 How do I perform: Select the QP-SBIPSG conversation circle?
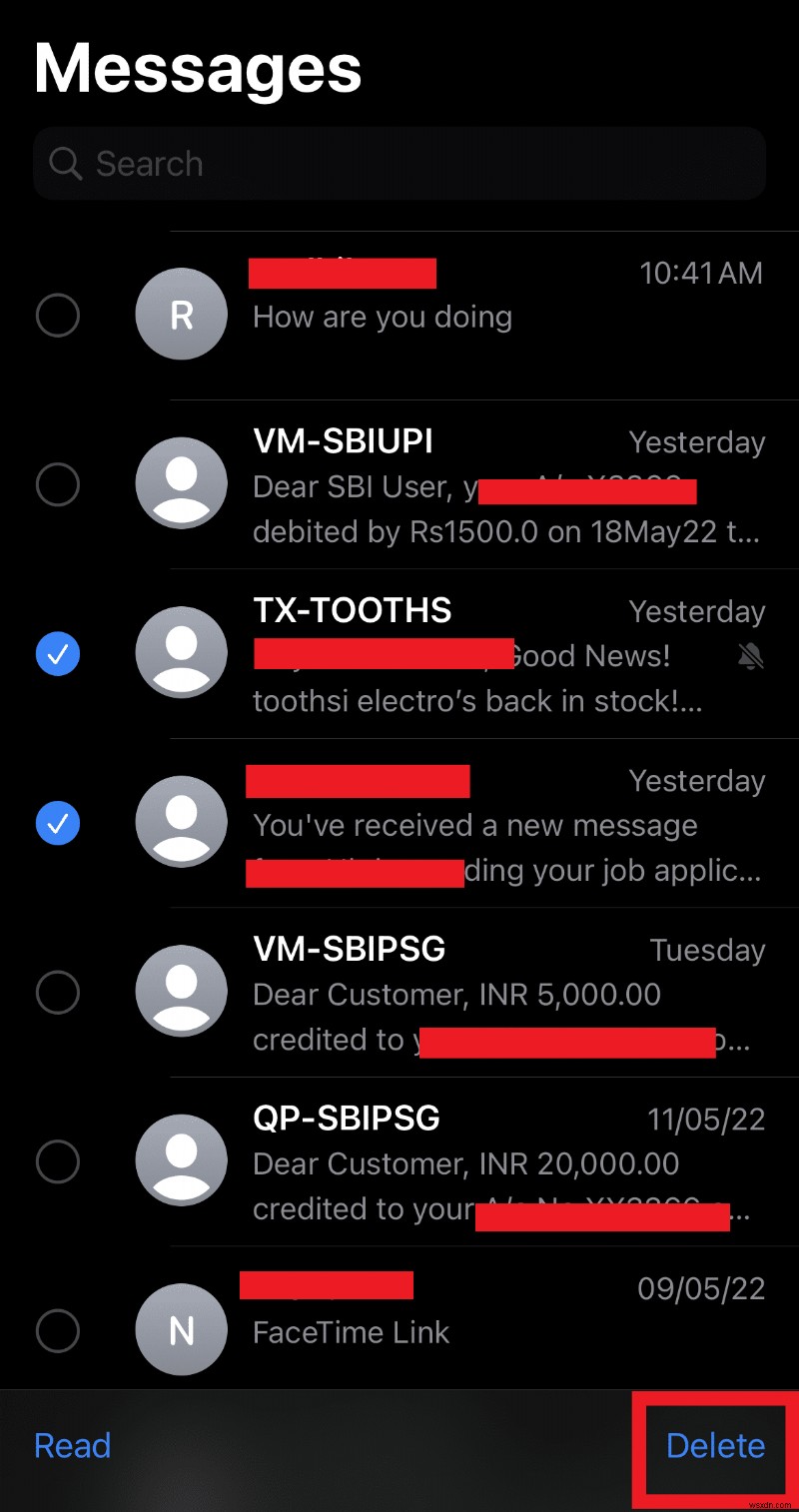click(x=57, y=1160)
